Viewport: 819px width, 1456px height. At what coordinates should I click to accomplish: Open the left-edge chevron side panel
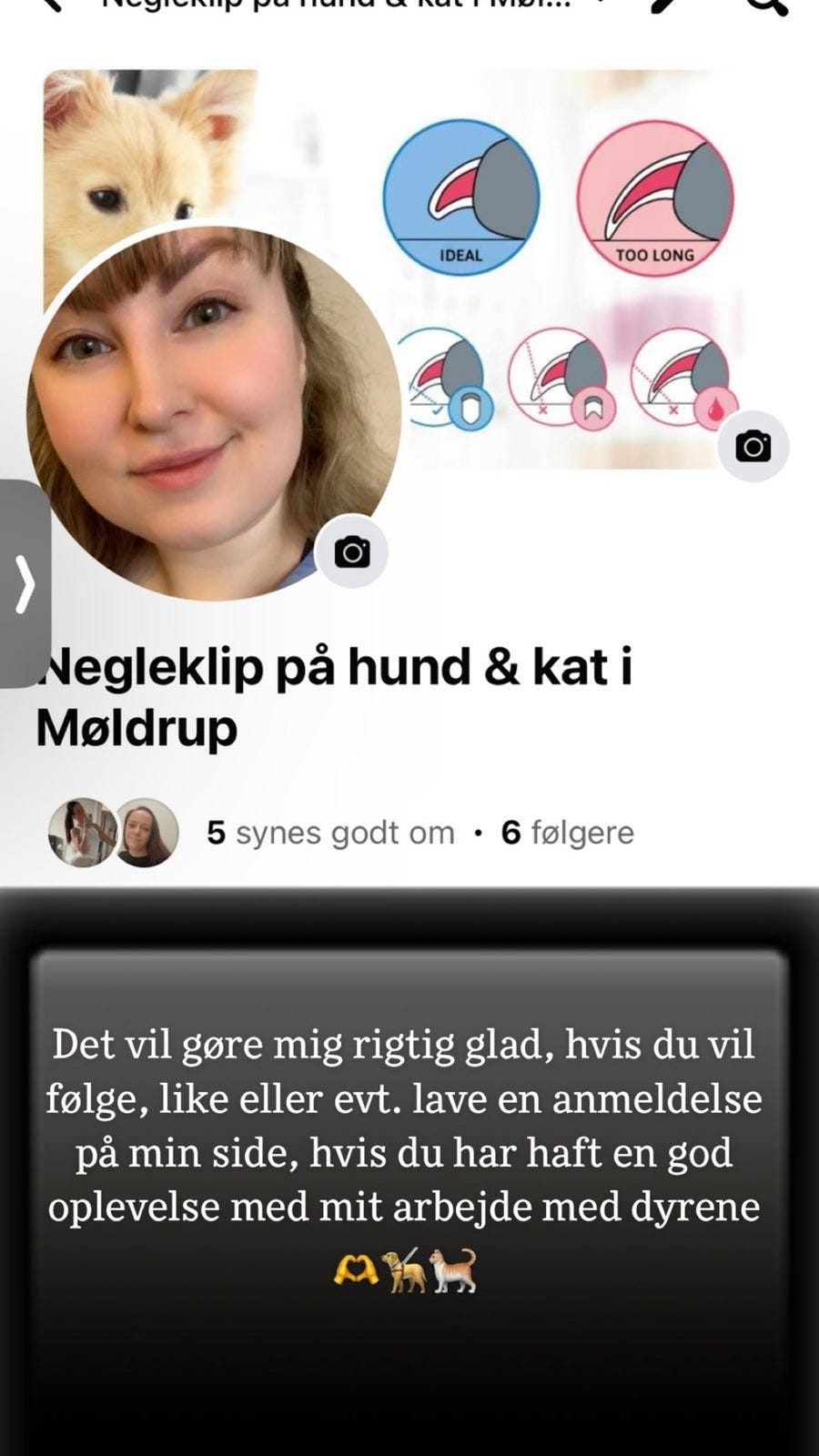(25, 582)
